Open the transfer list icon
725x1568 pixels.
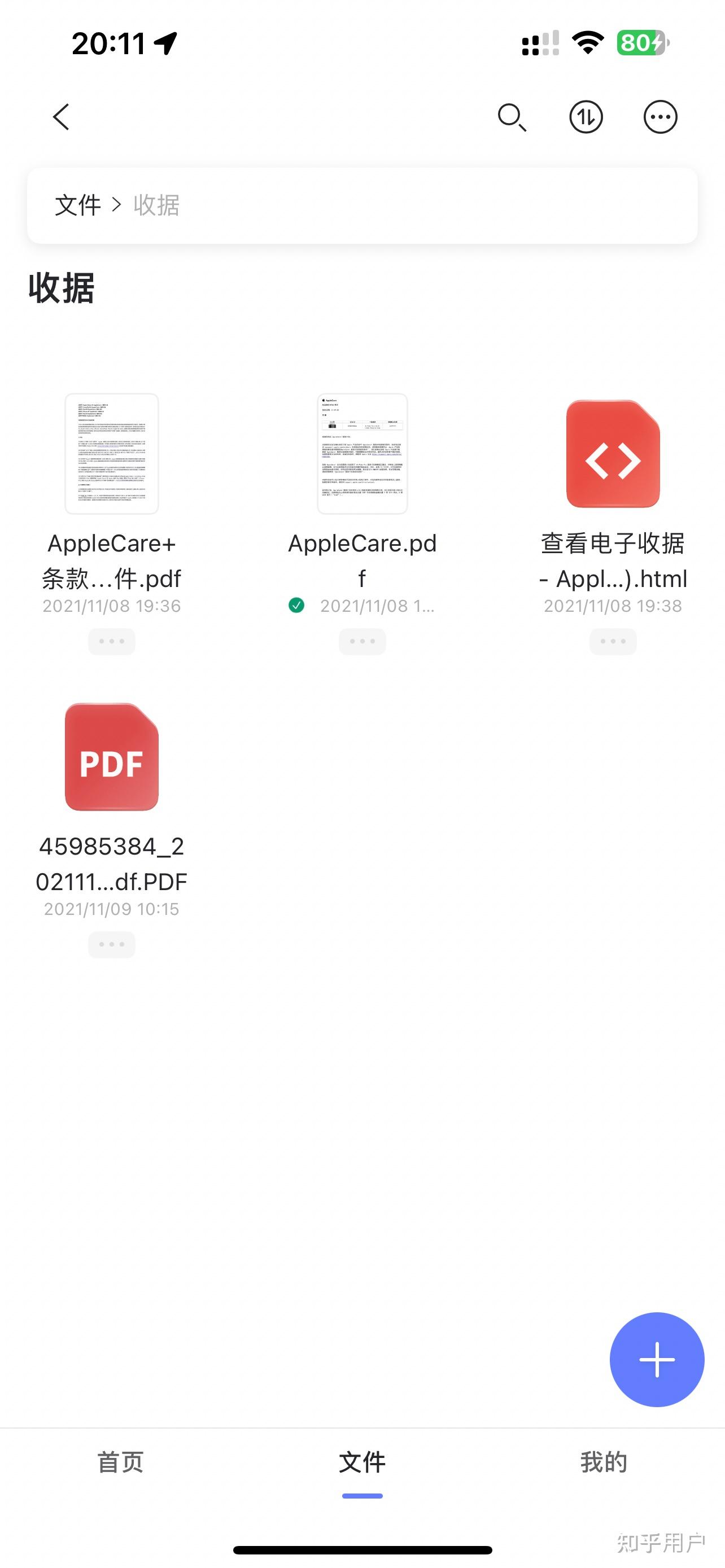(586, 117)
